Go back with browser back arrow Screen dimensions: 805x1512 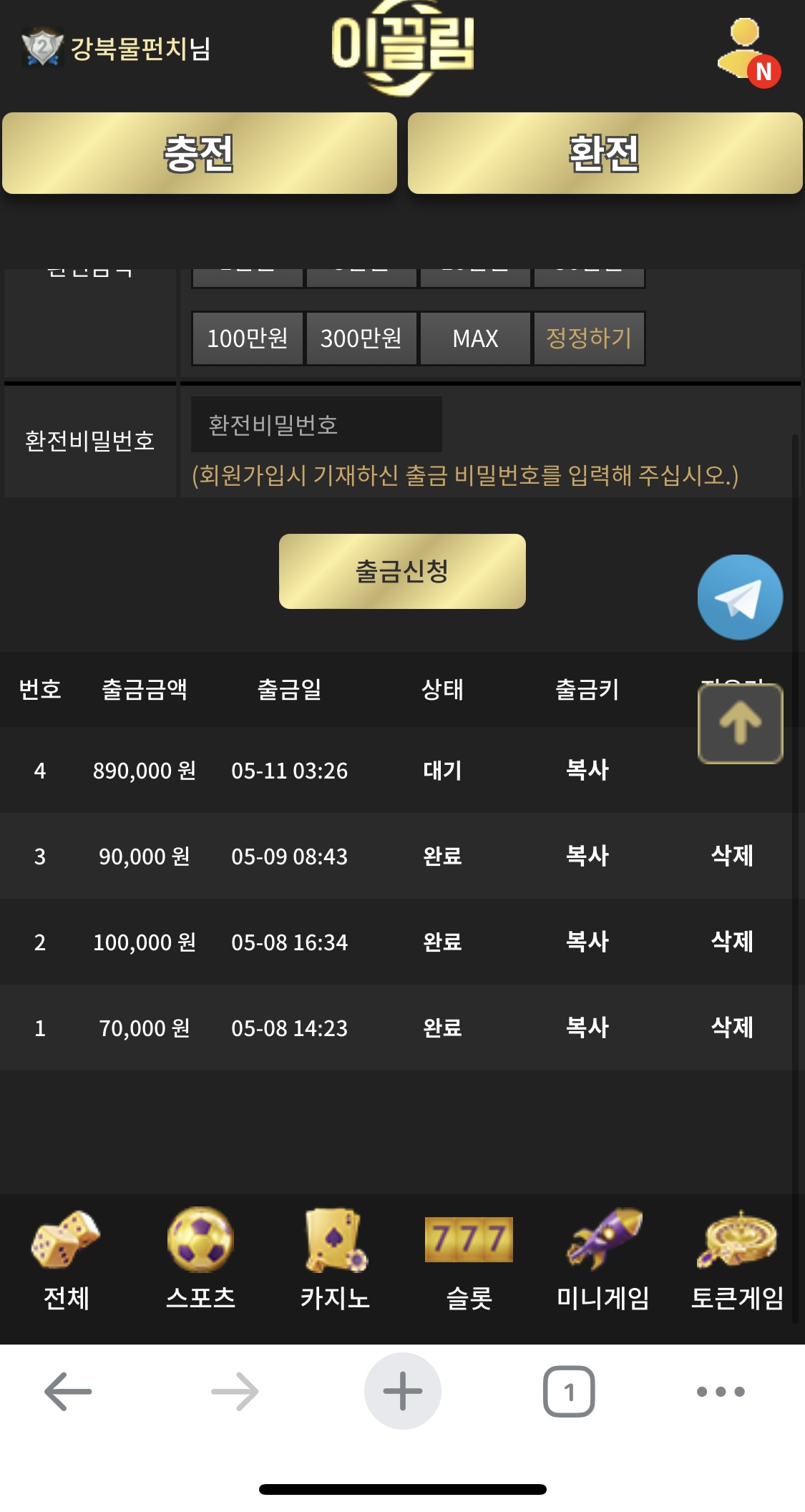click(x=68, y=1391)
